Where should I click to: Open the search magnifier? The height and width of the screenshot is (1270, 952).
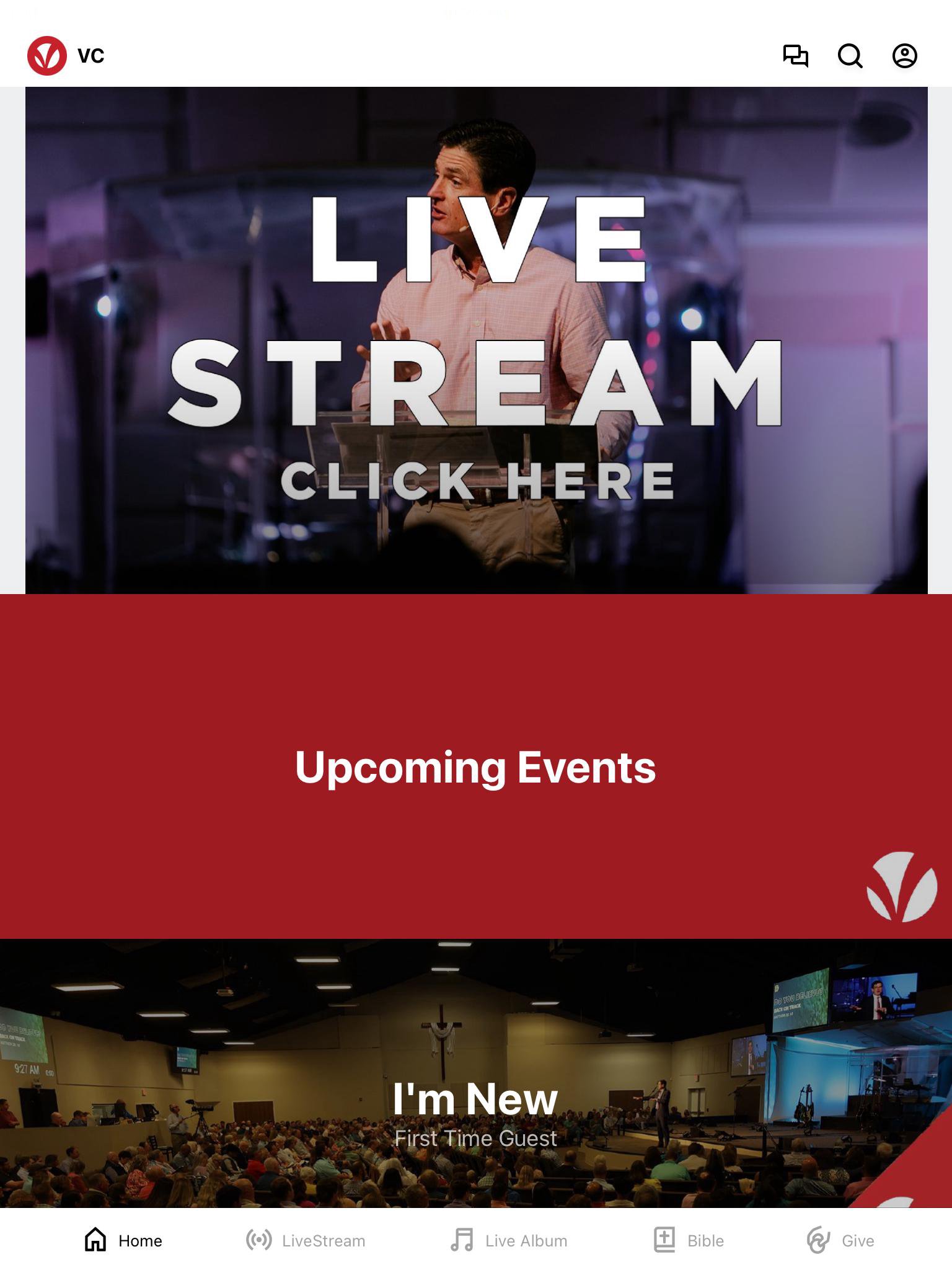(850, 56)
